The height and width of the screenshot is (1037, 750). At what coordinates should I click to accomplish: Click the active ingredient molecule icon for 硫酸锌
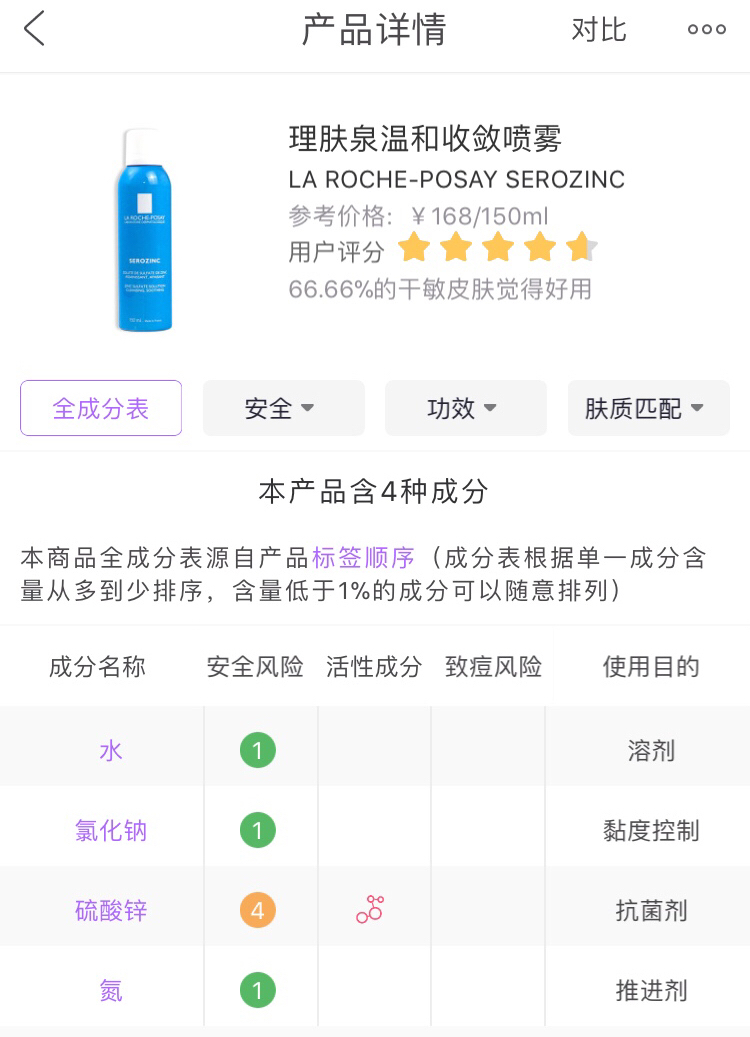pos(373,910)
